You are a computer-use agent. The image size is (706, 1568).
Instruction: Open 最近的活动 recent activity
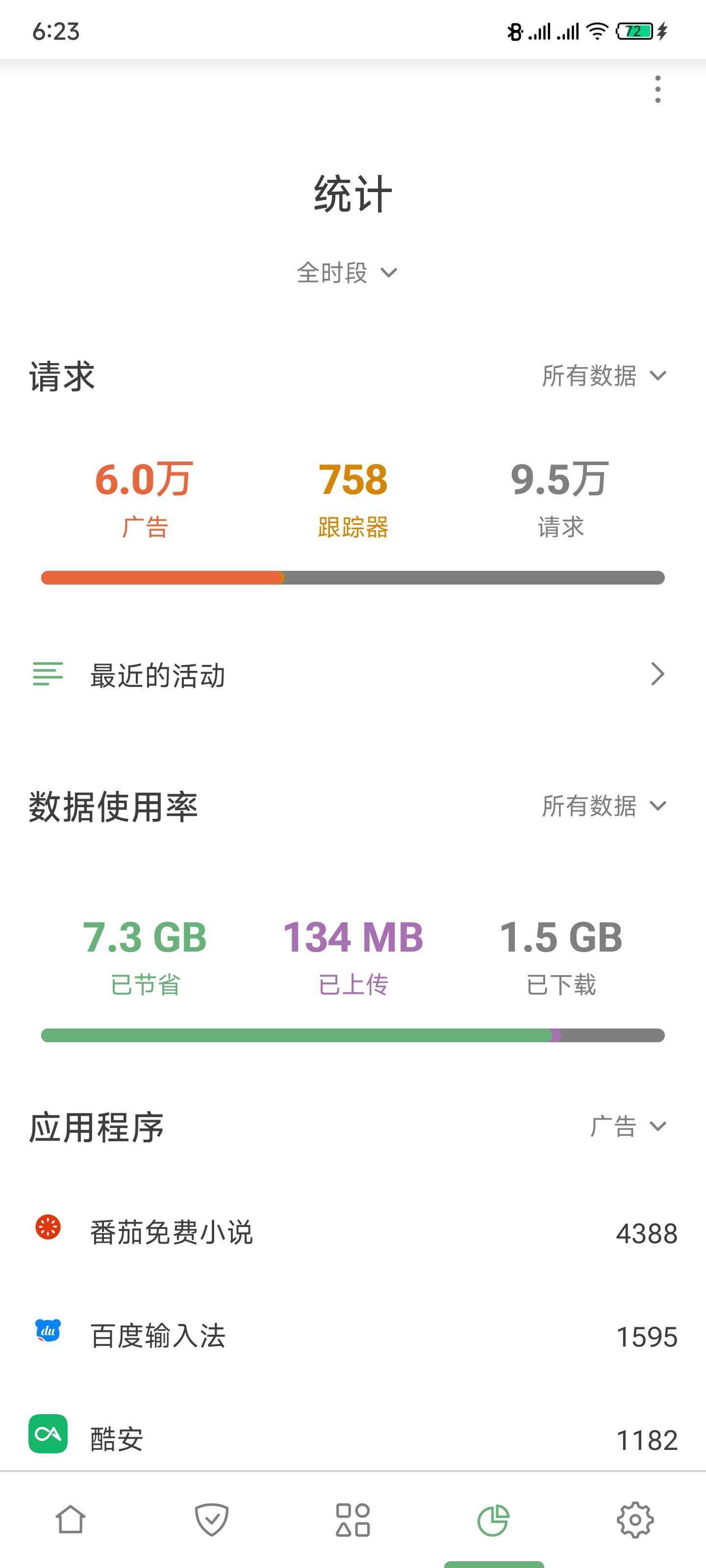coord(353,674)
